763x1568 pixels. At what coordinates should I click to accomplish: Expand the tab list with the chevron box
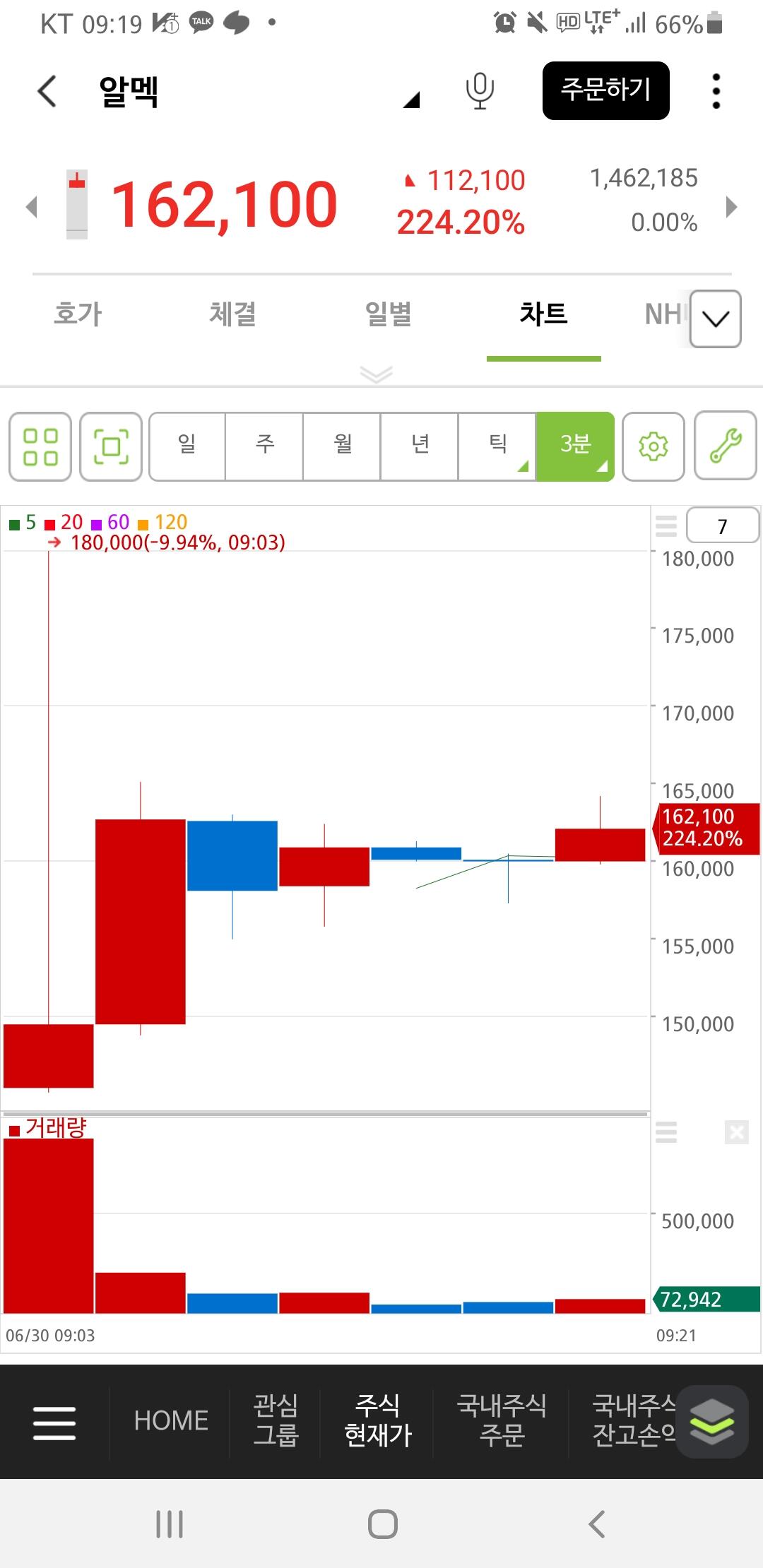click(715, 319)
